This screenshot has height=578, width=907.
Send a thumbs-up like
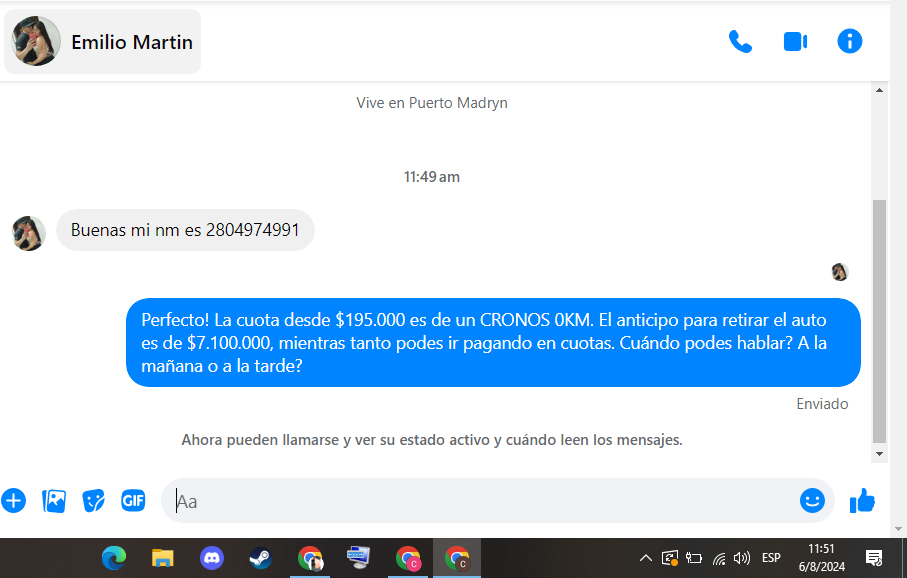862,501
